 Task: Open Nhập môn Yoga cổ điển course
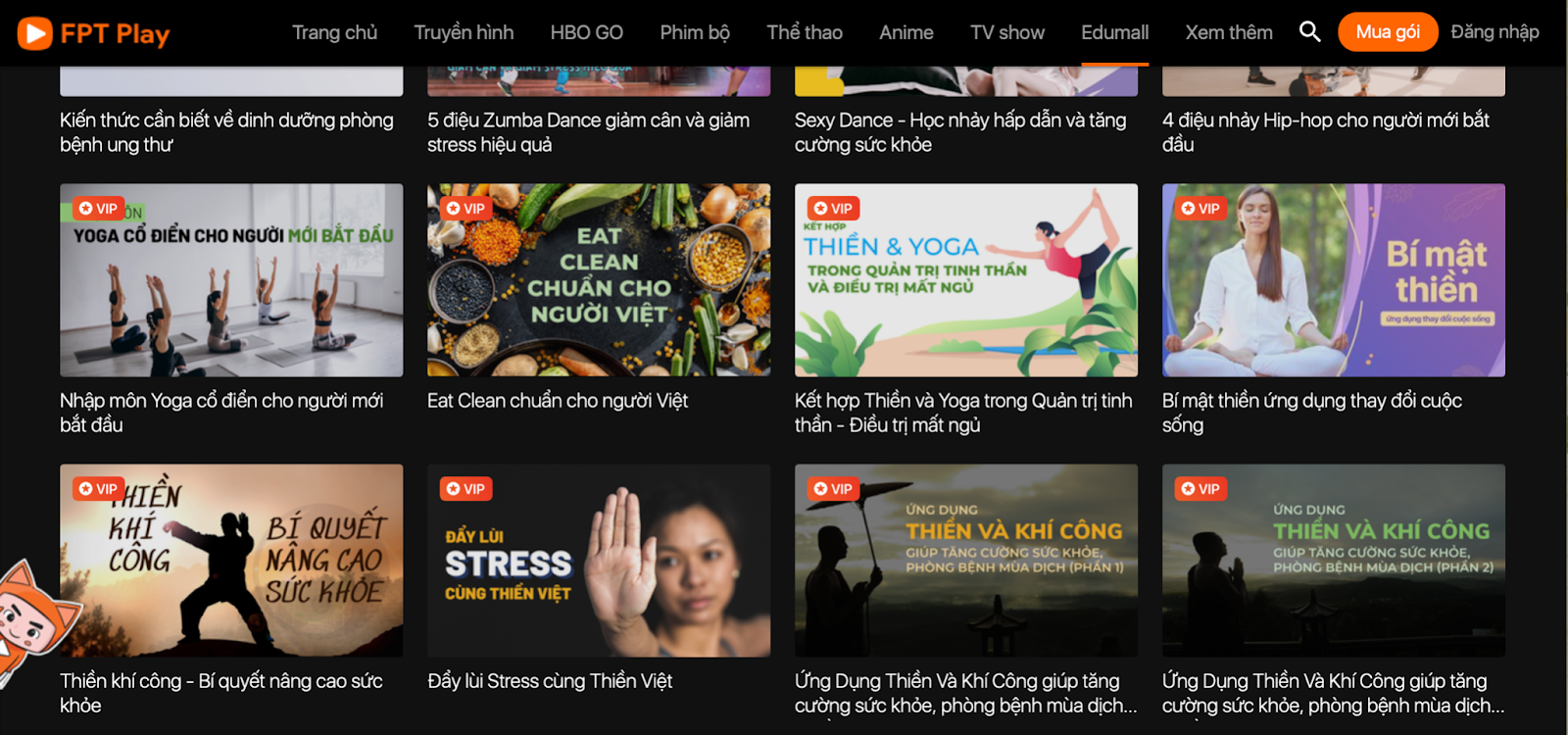tap(231, 280)
